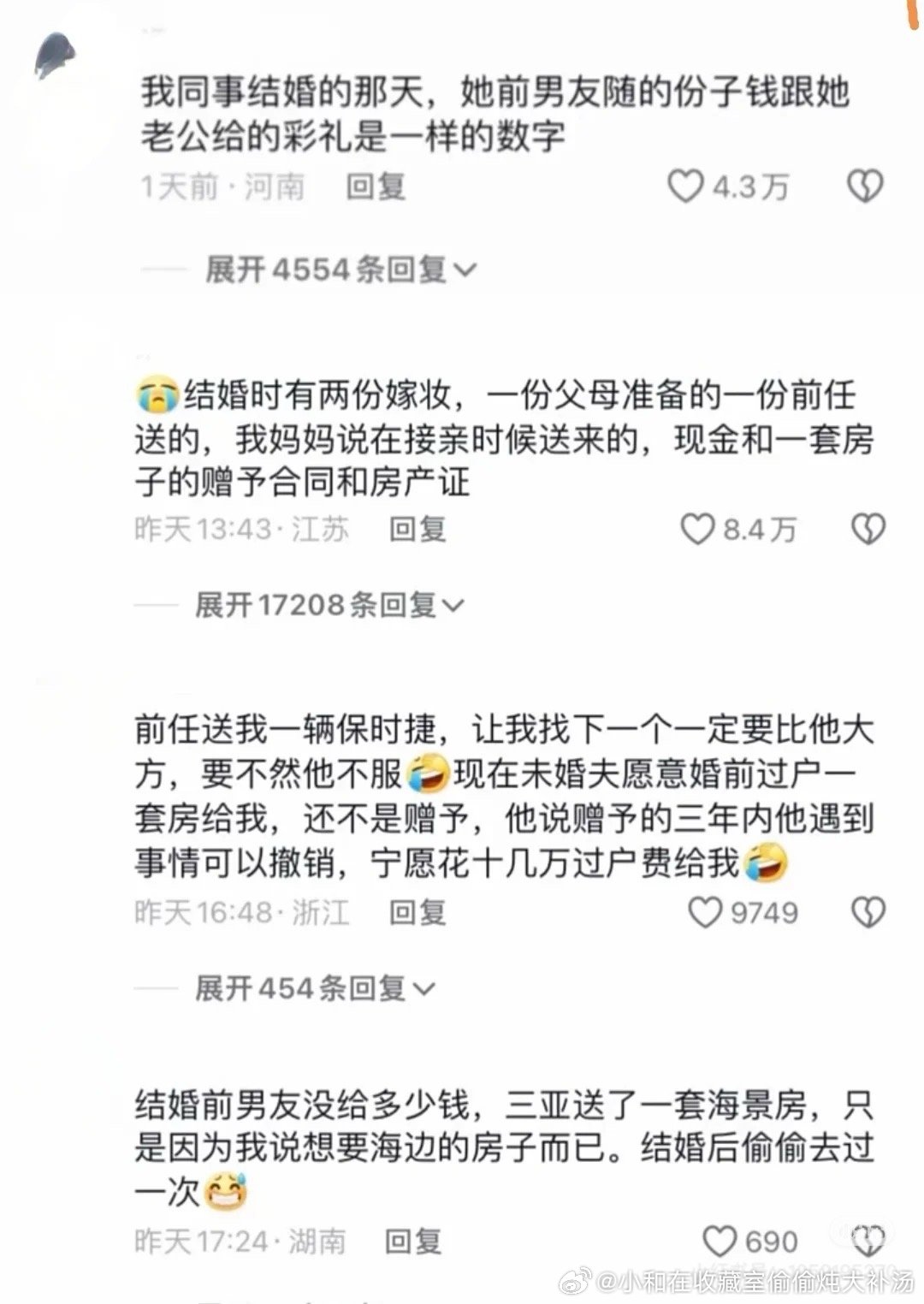Viewport: 924px width, 1304px height.
Task: Dislike the comment posted 1天前 from 河南
Action: point(864,187)
